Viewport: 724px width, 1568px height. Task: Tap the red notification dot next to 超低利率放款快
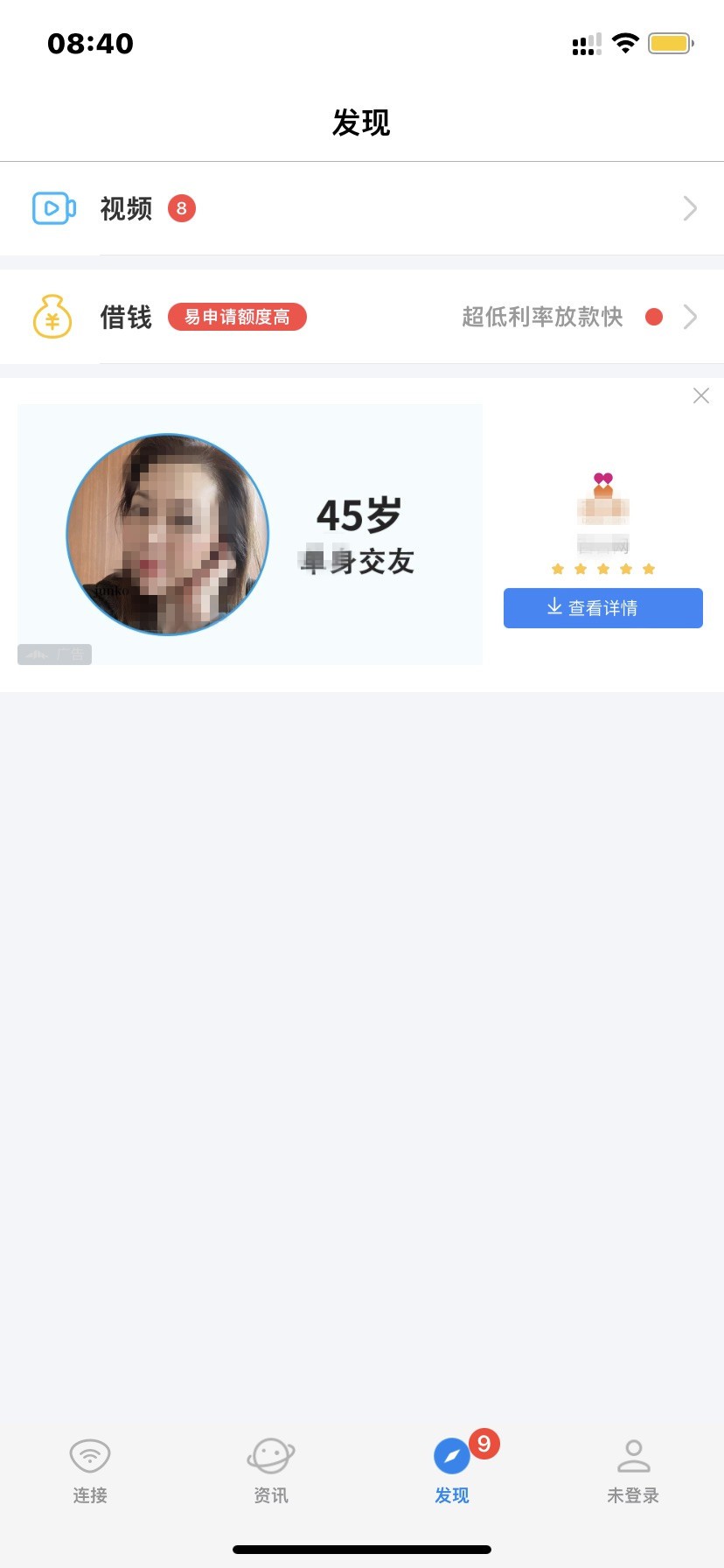click(654, 317)
